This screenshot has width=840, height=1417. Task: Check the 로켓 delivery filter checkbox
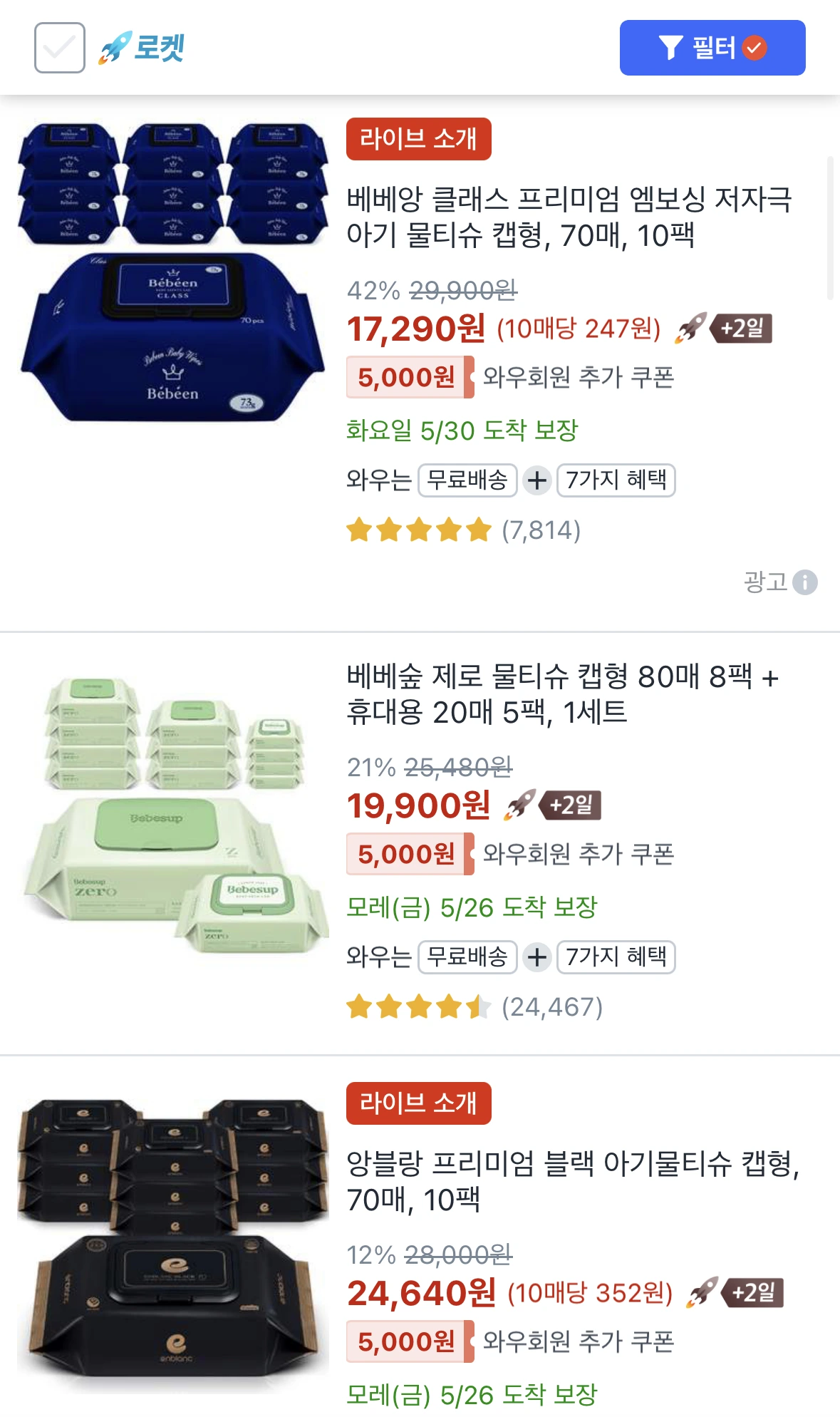[x=60, y=48]
